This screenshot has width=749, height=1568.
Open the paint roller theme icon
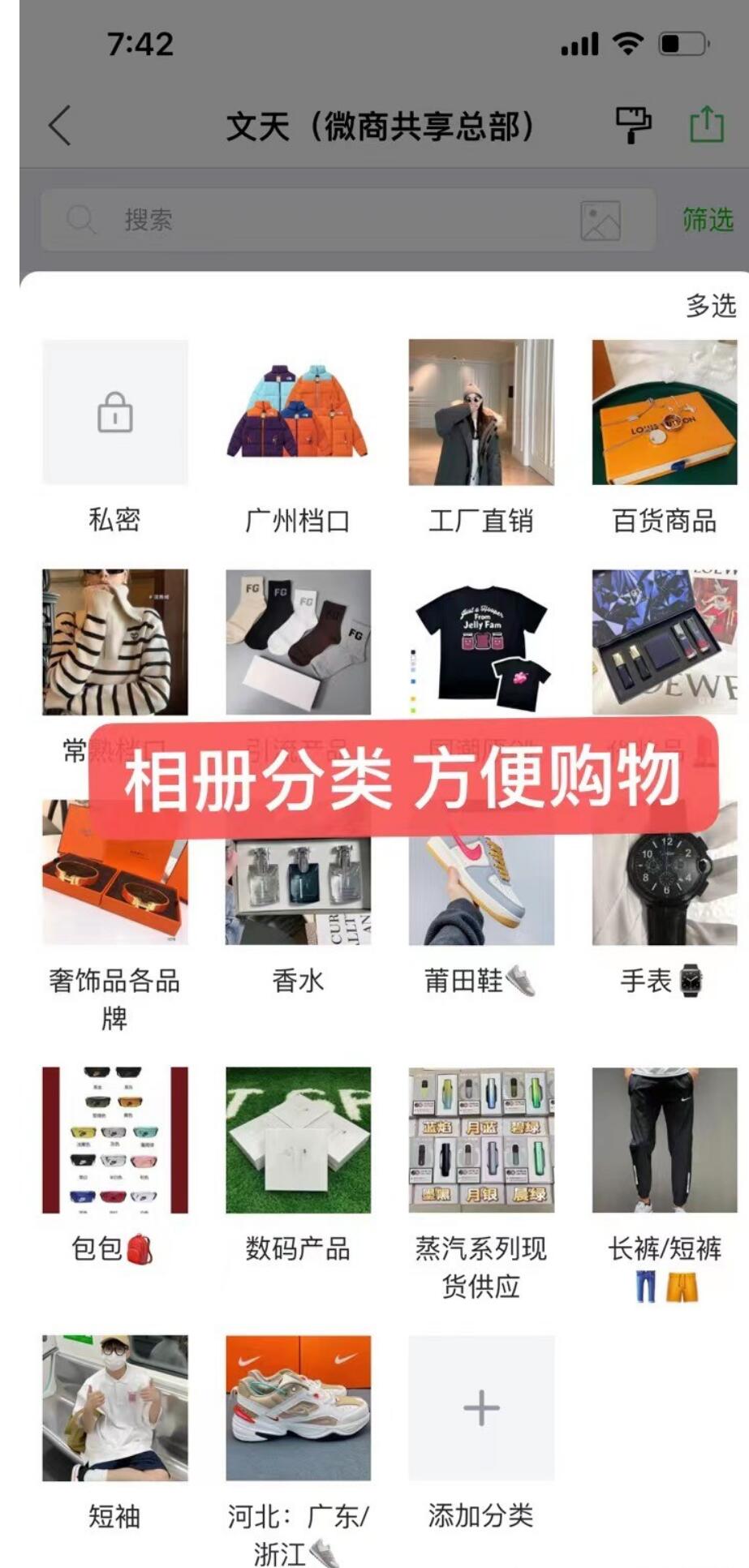pyautogui.click(x=633, y=126)
